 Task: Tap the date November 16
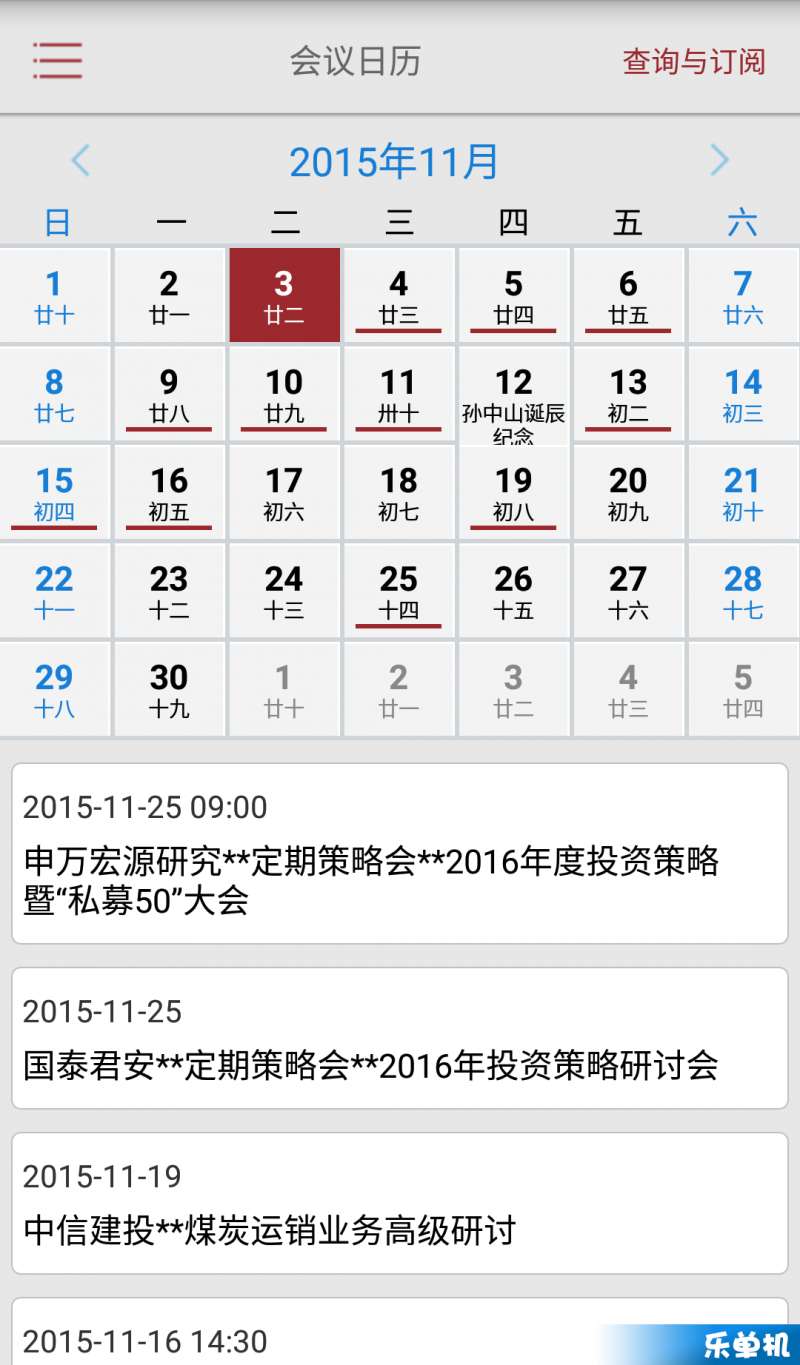pyautogui.click(x=169, y=493)
